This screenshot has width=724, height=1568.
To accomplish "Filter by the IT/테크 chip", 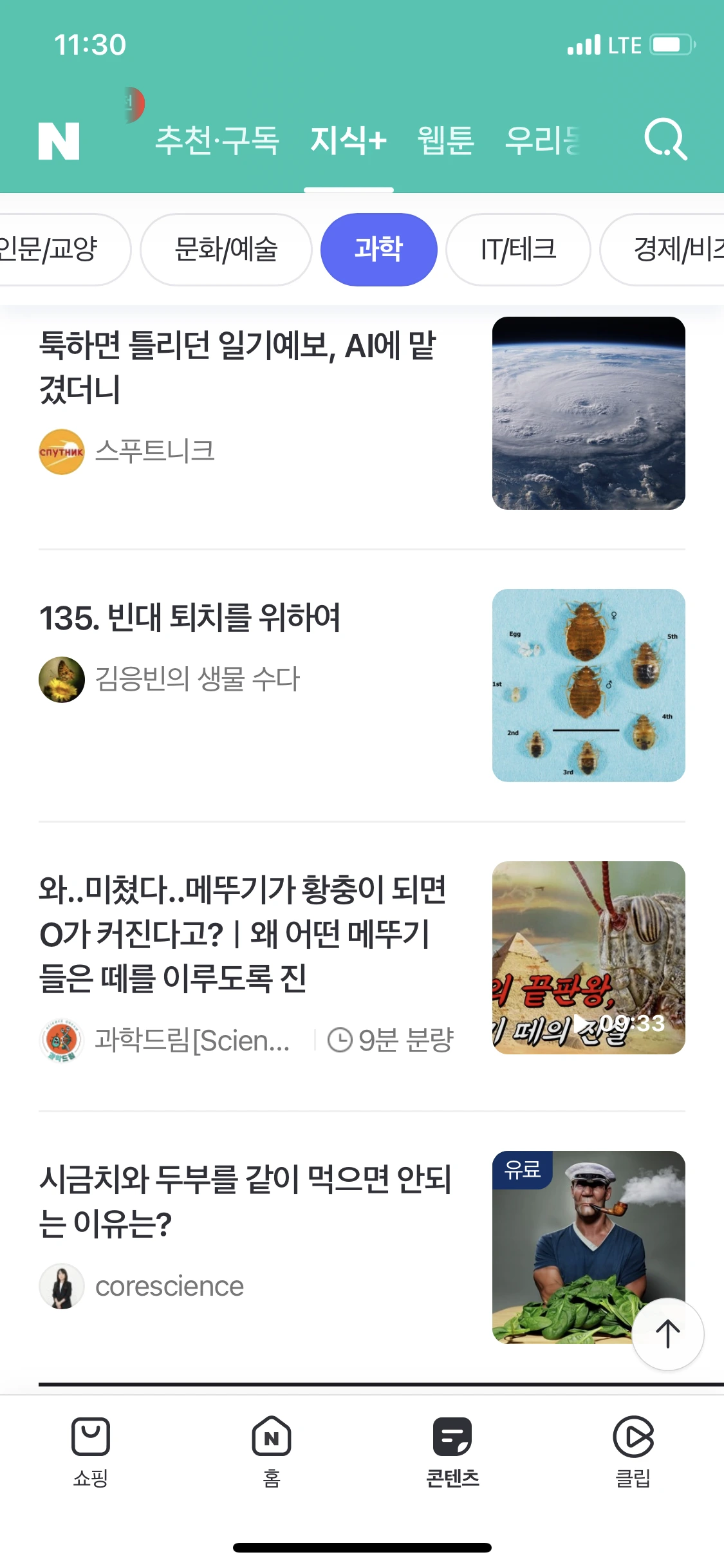I will (x=518, y=249).
